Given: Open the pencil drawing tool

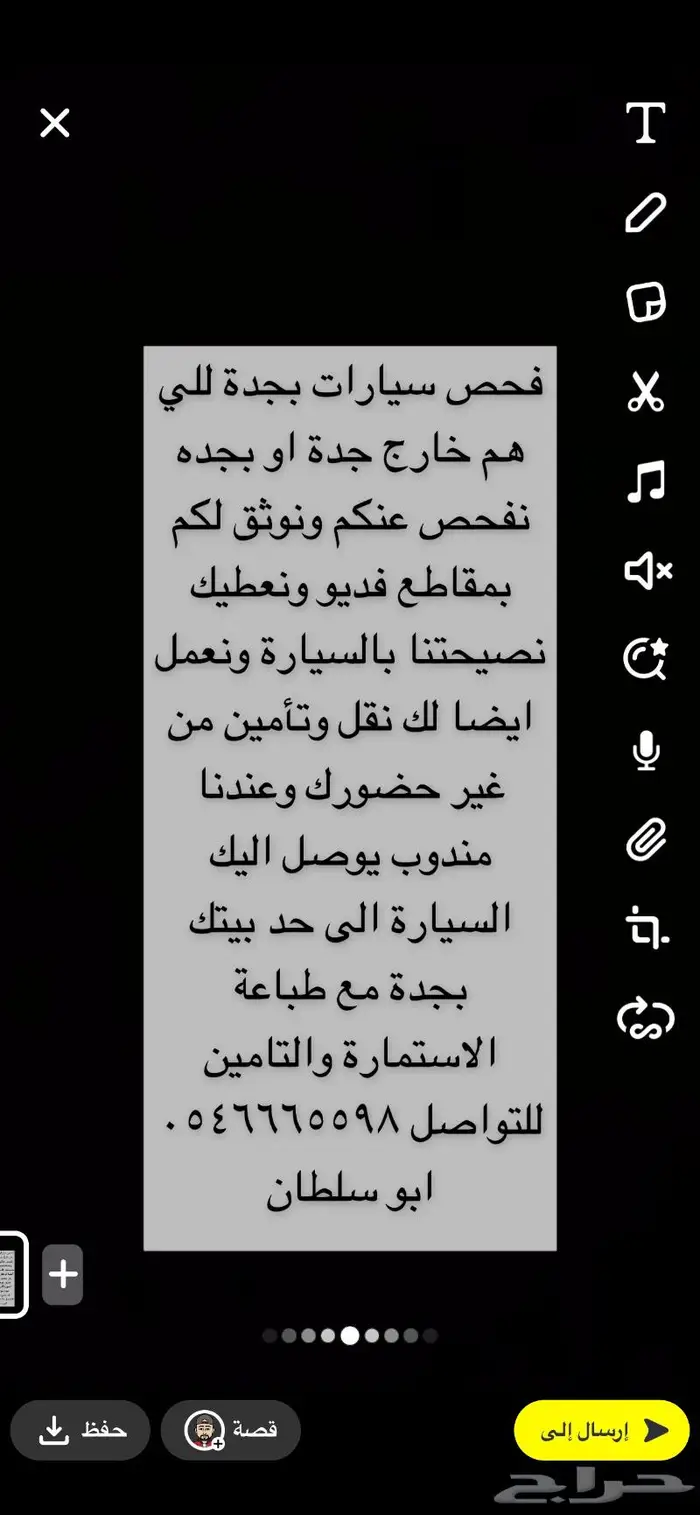Looking at the screenshot, I should point(646,212).
